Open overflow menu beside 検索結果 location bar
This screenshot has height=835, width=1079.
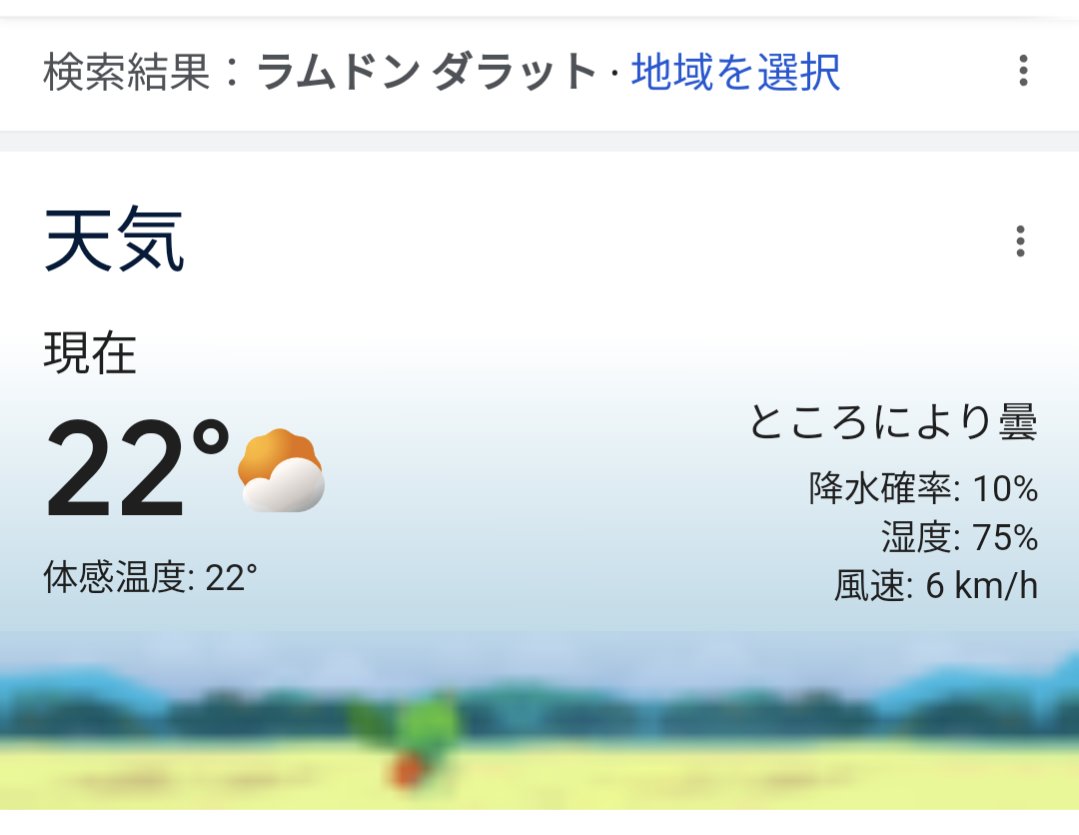pyautogui.click(x=1022, y=71)
